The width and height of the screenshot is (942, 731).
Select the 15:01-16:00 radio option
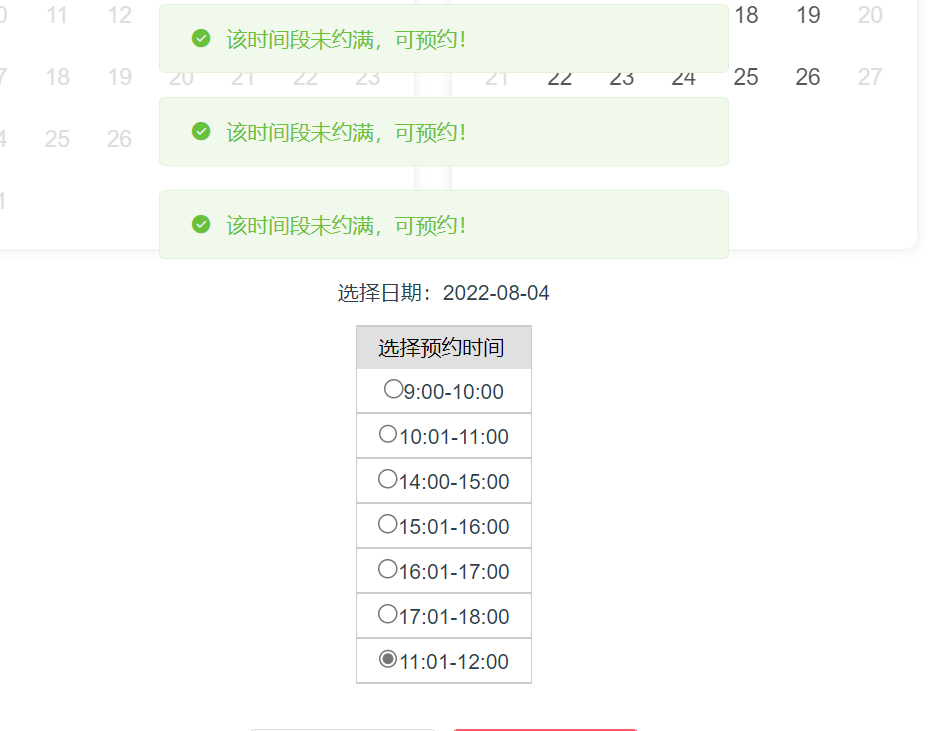[388, 524]
